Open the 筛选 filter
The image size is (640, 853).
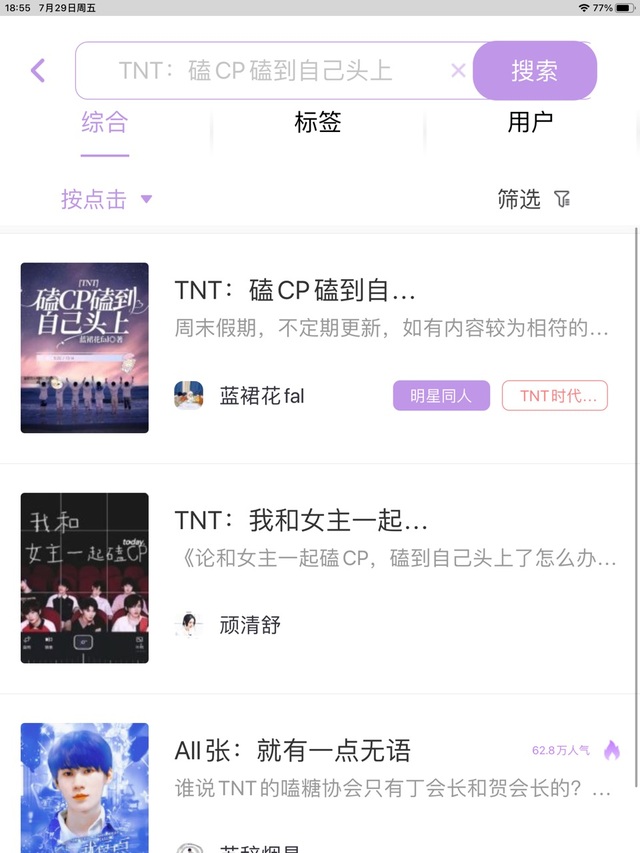(534, 199)
